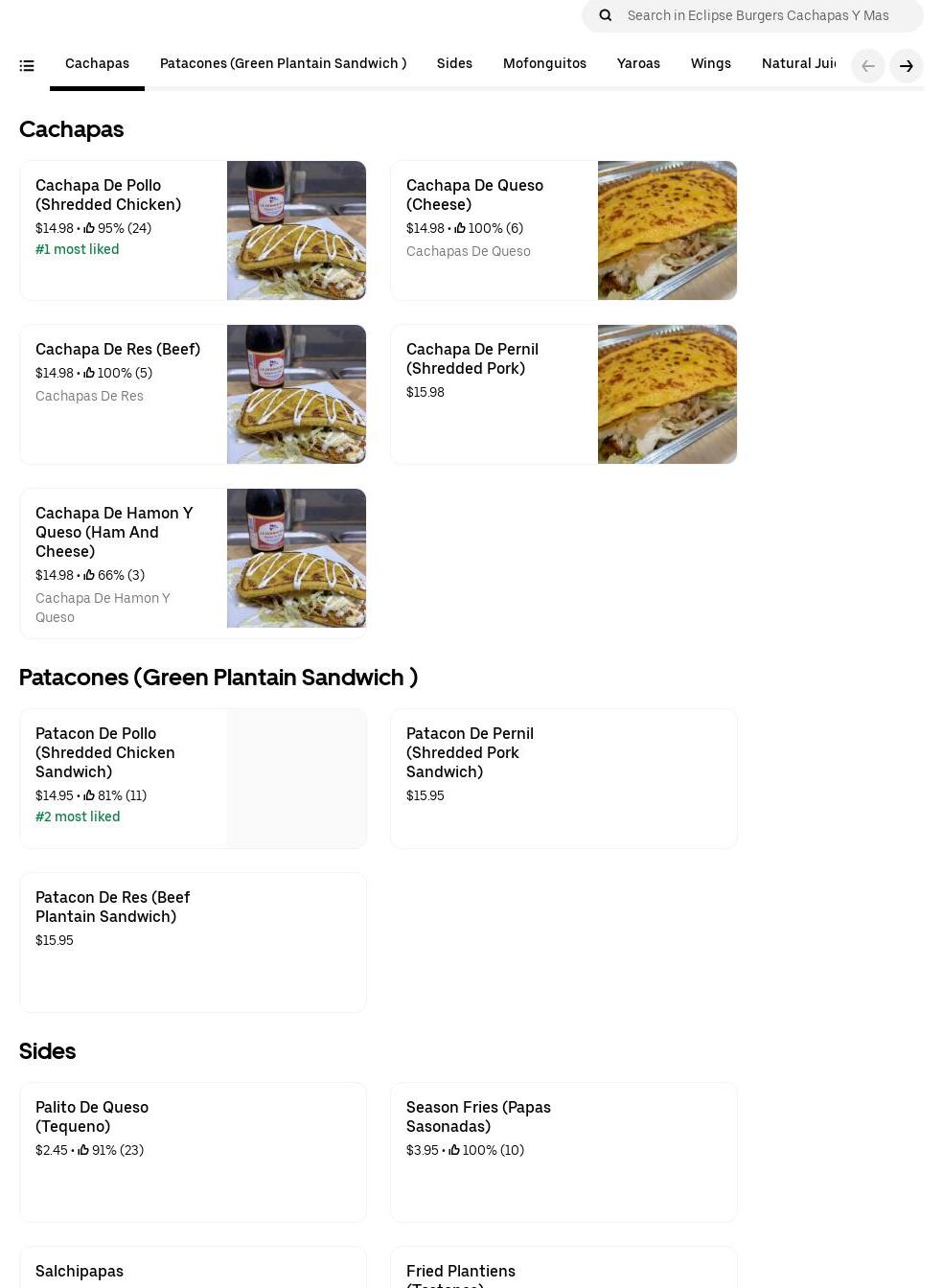The height and width of the screenshot is (1288, 943).
Task: Open the Cachapa De Queso (Cheese) item
Action: 563,230
